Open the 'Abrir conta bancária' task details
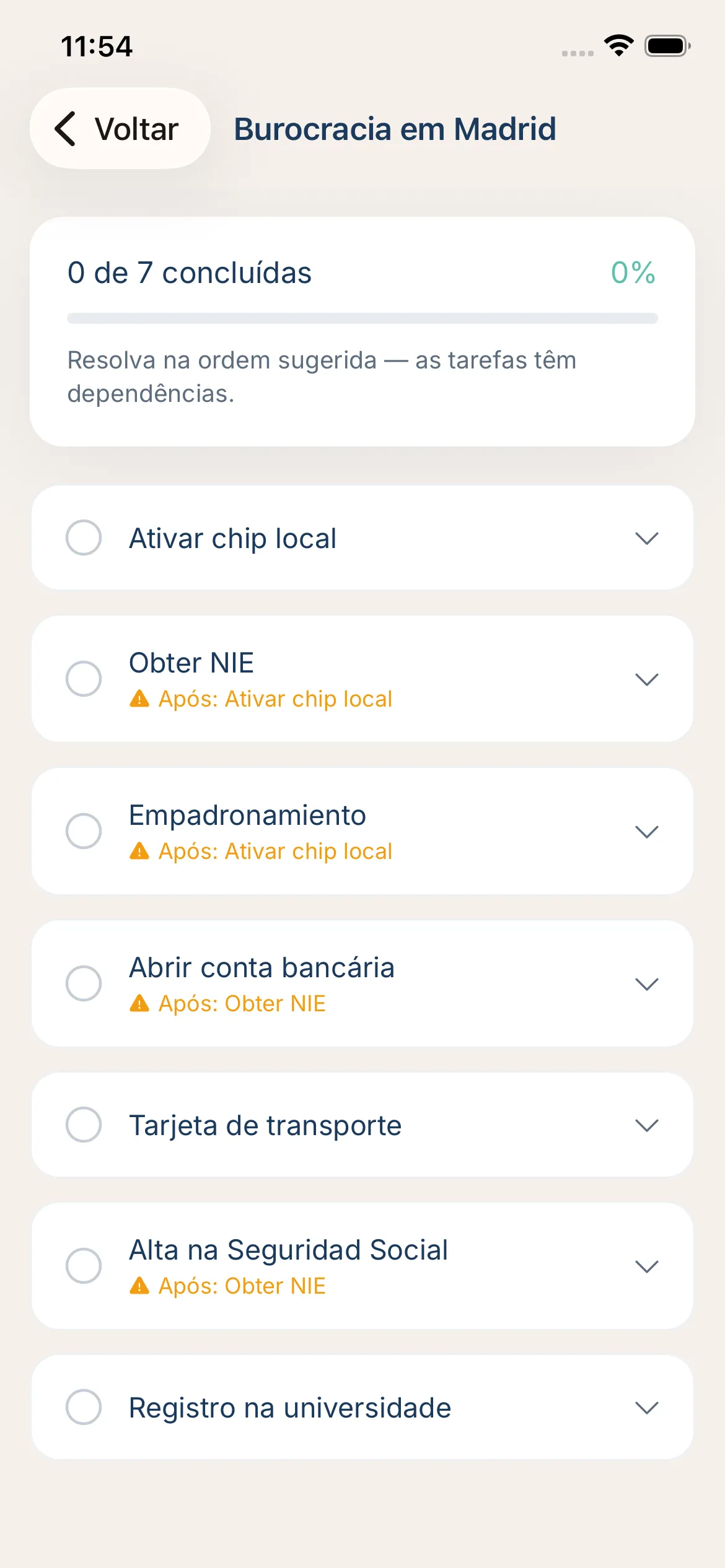725x1568 pixels. point(647,983)
